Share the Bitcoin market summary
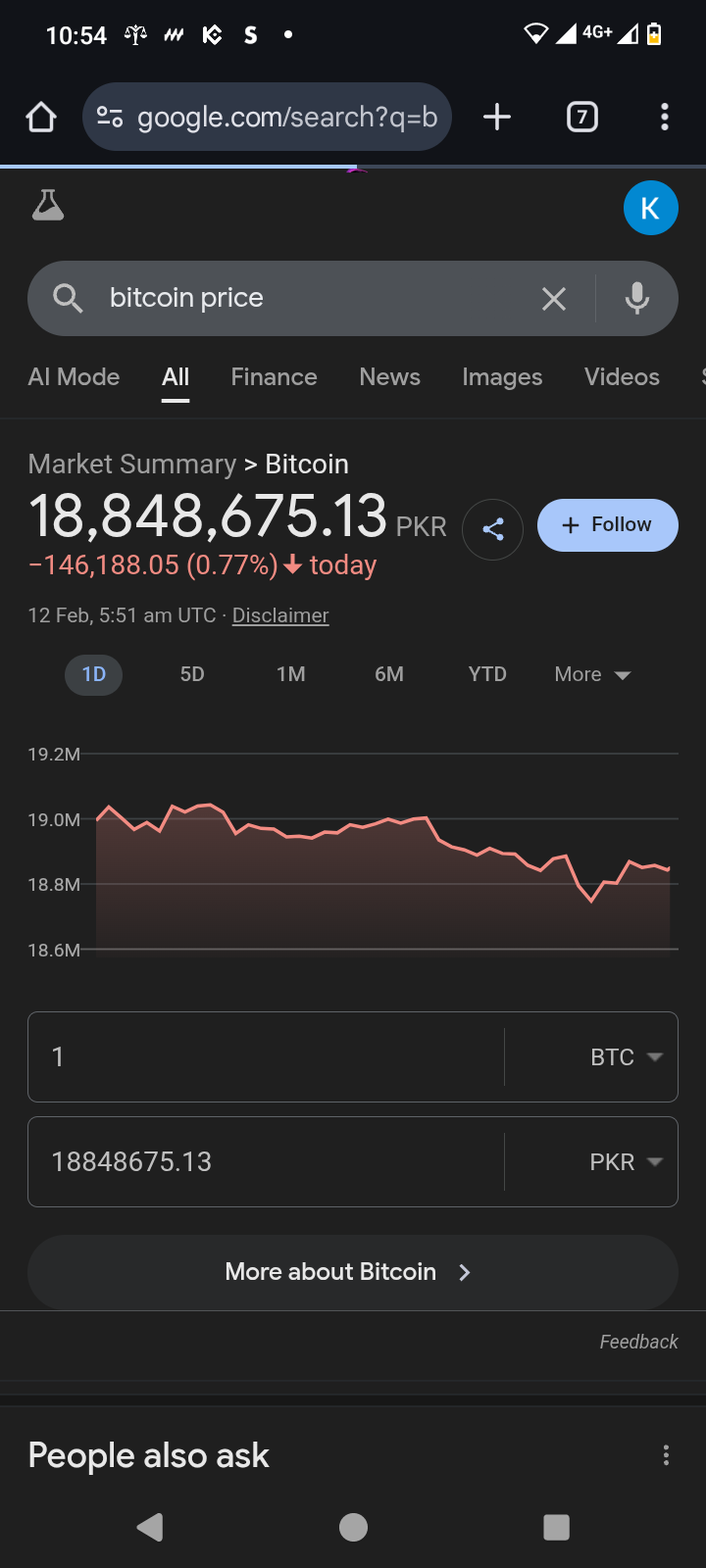 [x=492, y=530]
